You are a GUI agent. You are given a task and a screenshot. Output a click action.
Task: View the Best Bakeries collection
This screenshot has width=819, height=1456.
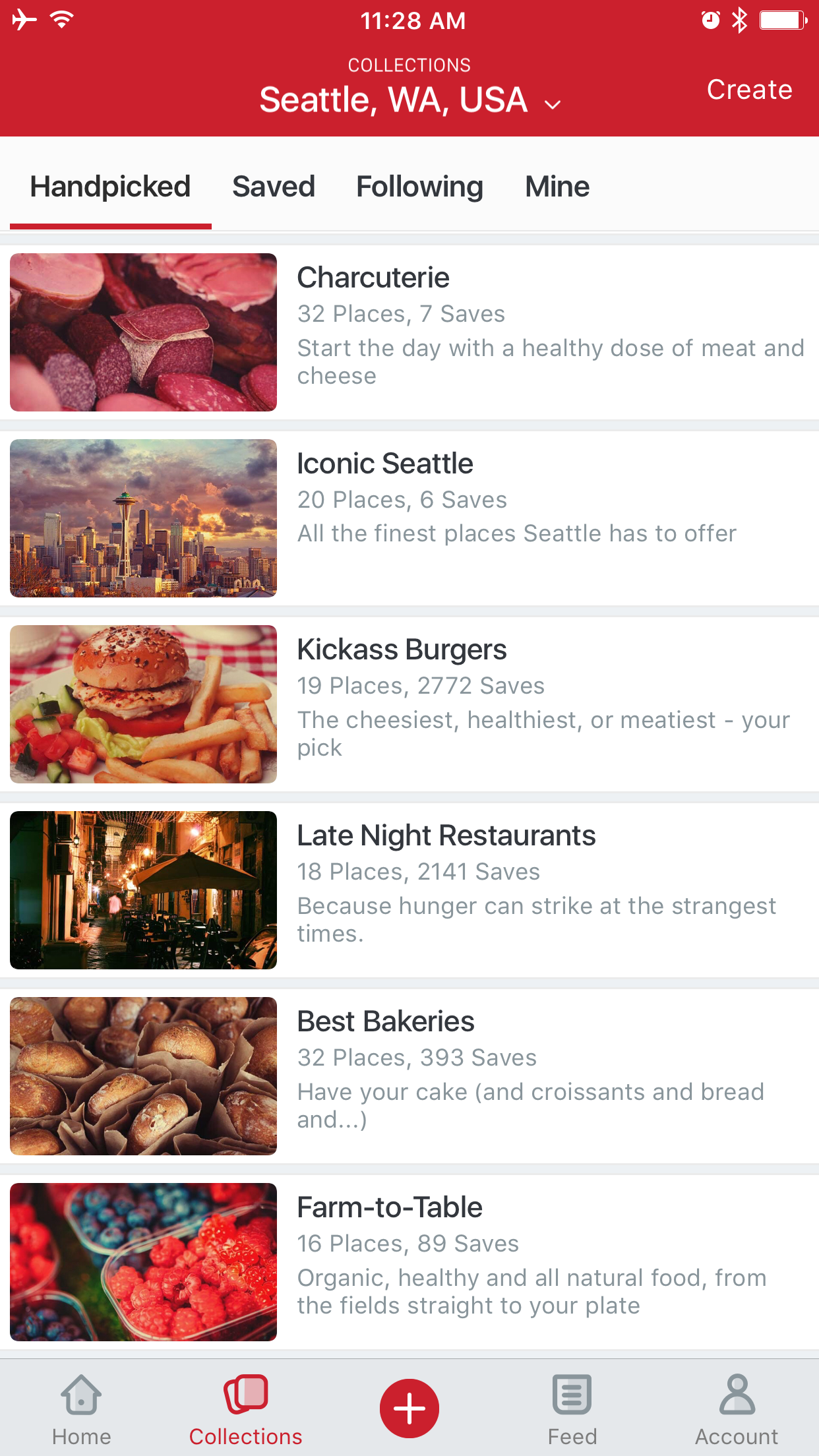(409, 1076)
